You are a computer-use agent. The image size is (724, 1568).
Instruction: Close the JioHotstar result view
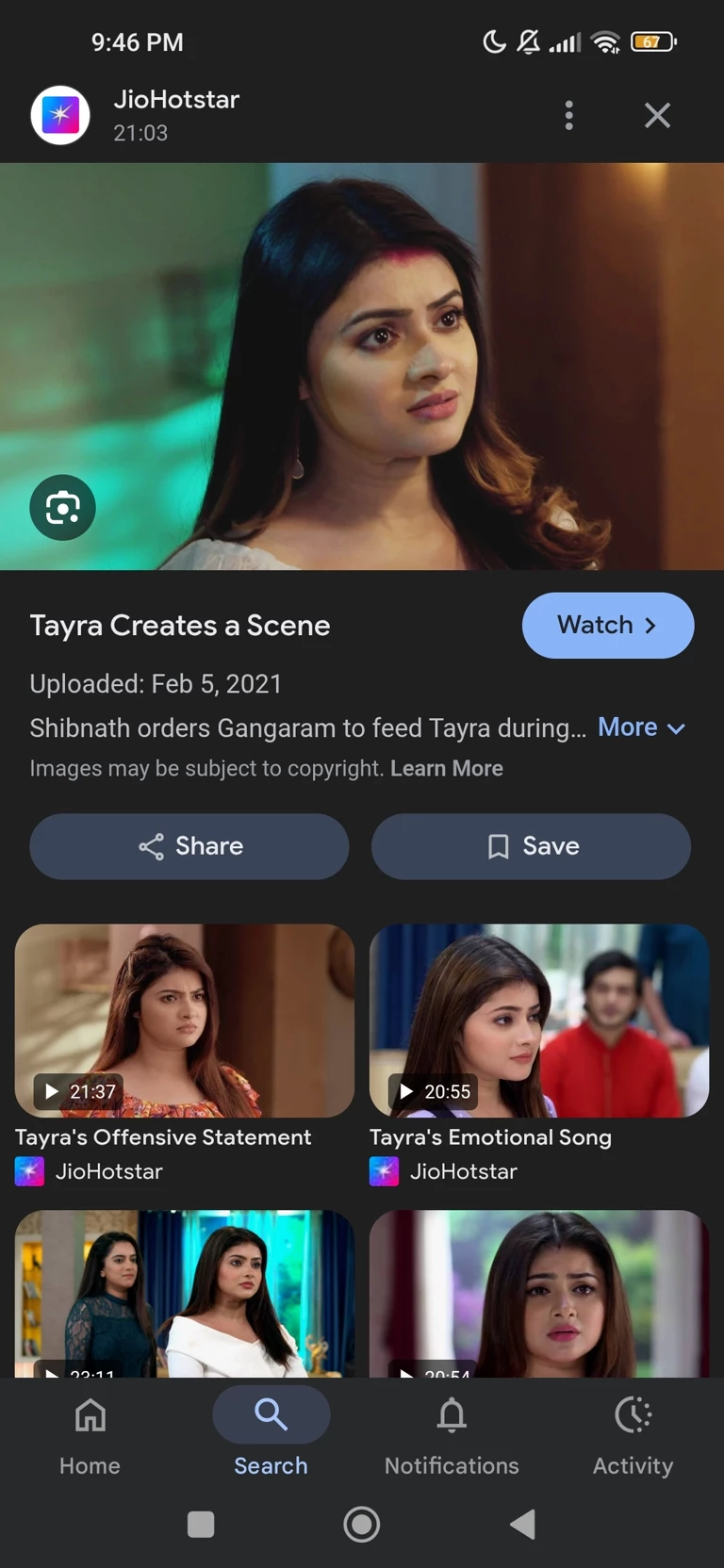tap(657, 115)
